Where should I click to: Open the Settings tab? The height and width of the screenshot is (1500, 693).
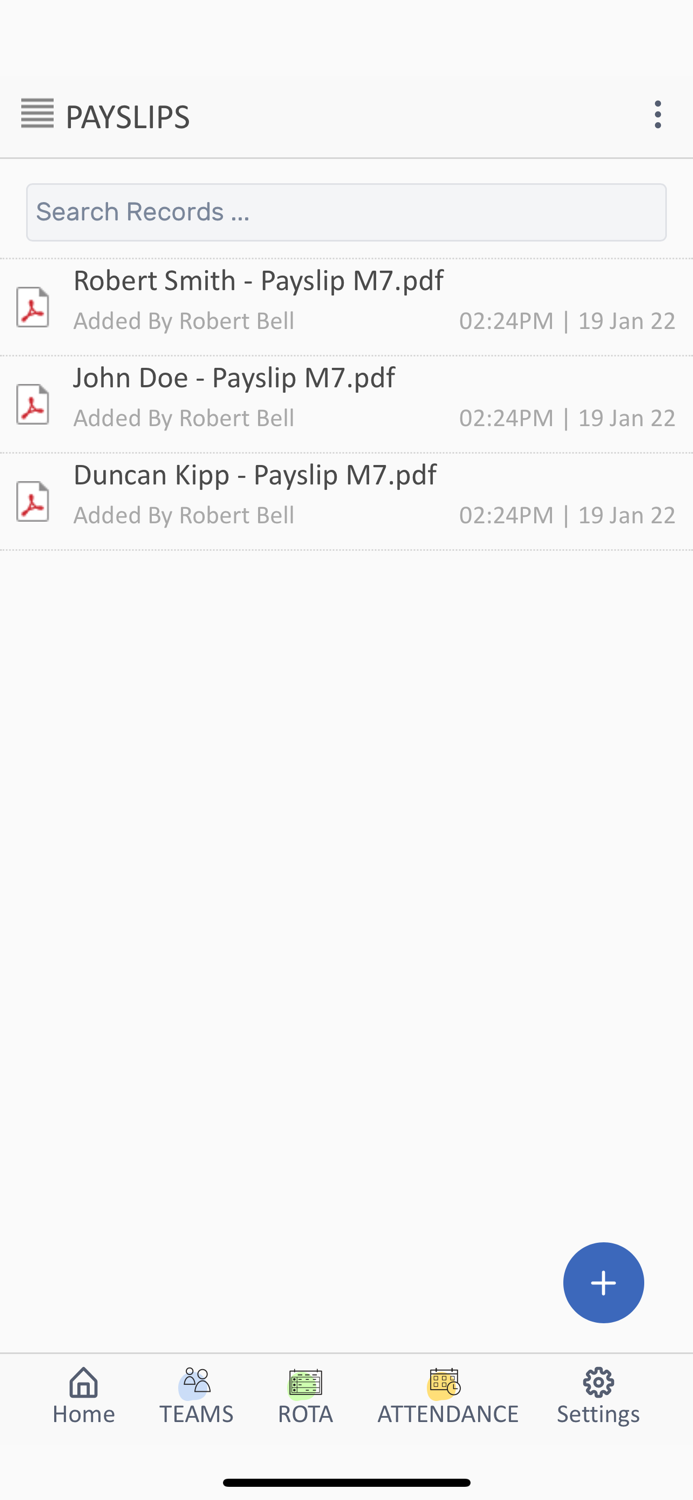(x=598, y=1396)
